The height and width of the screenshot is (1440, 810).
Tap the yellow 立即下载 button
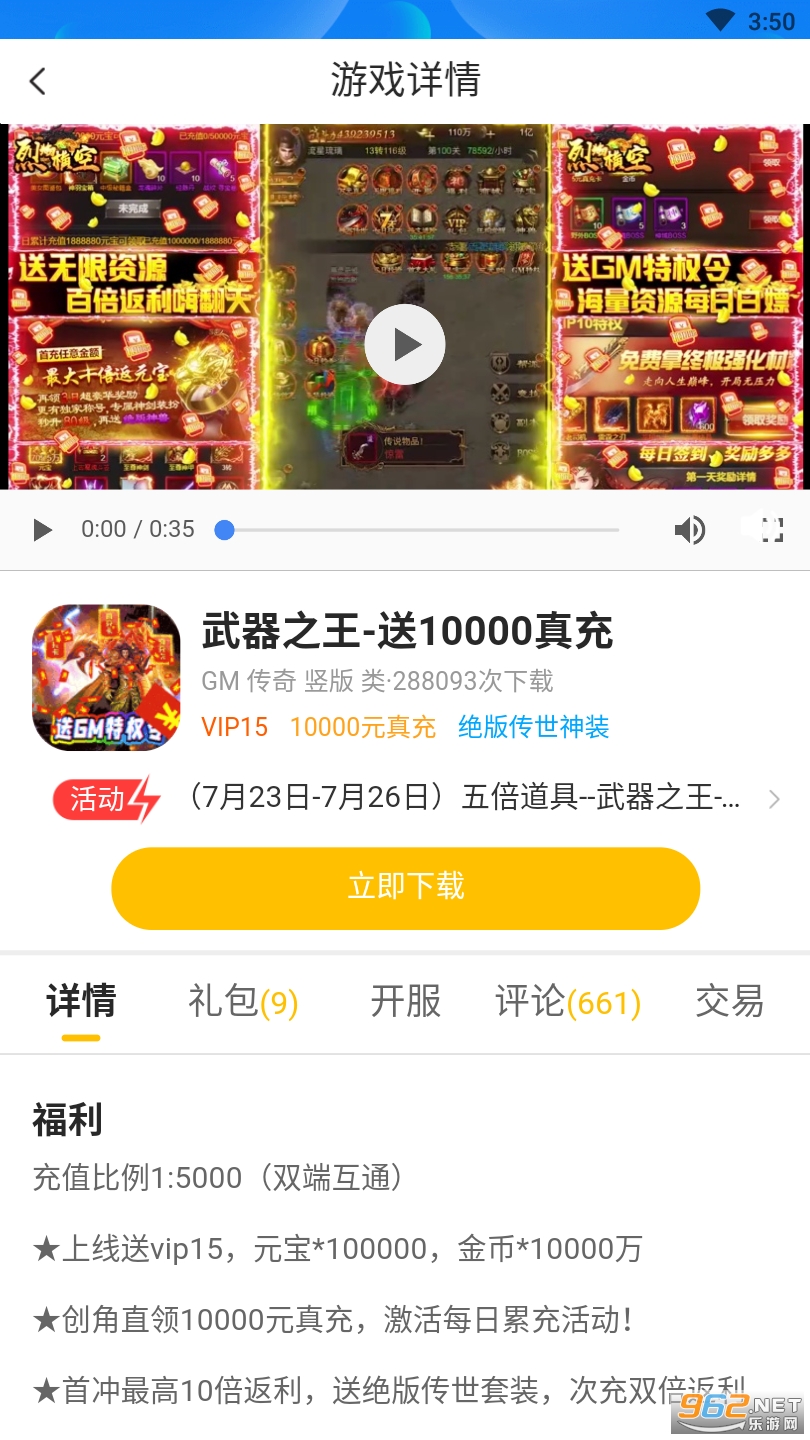click(405, 888)
